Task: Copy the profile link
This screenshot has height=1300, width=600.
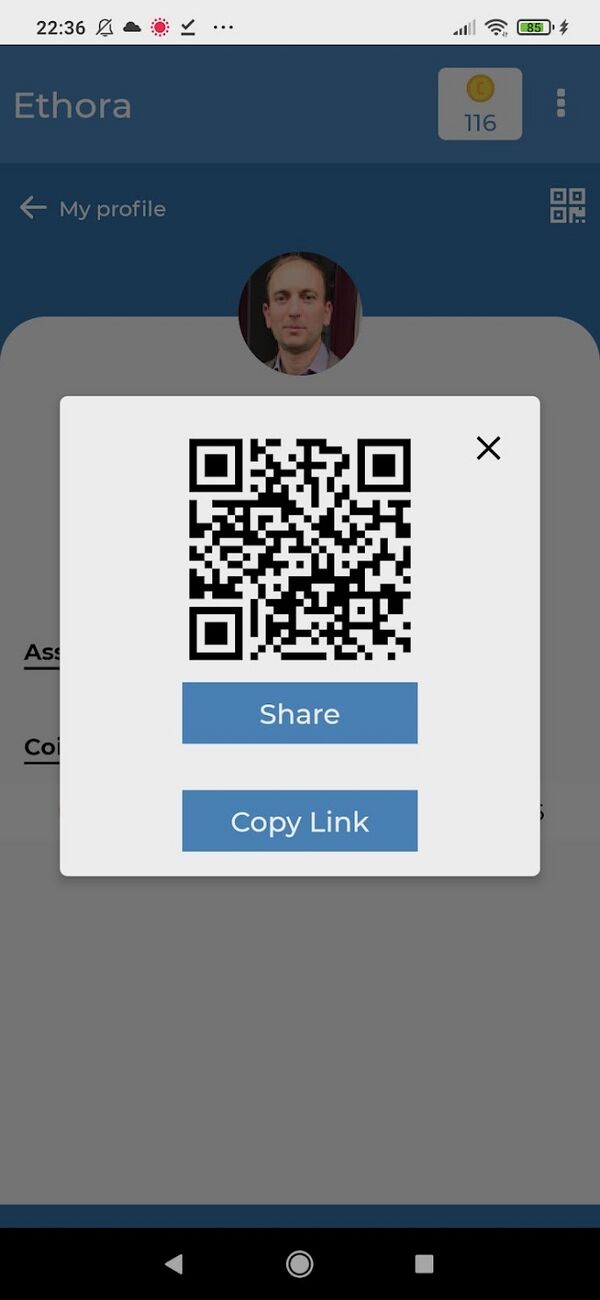Action: point(299,821)
